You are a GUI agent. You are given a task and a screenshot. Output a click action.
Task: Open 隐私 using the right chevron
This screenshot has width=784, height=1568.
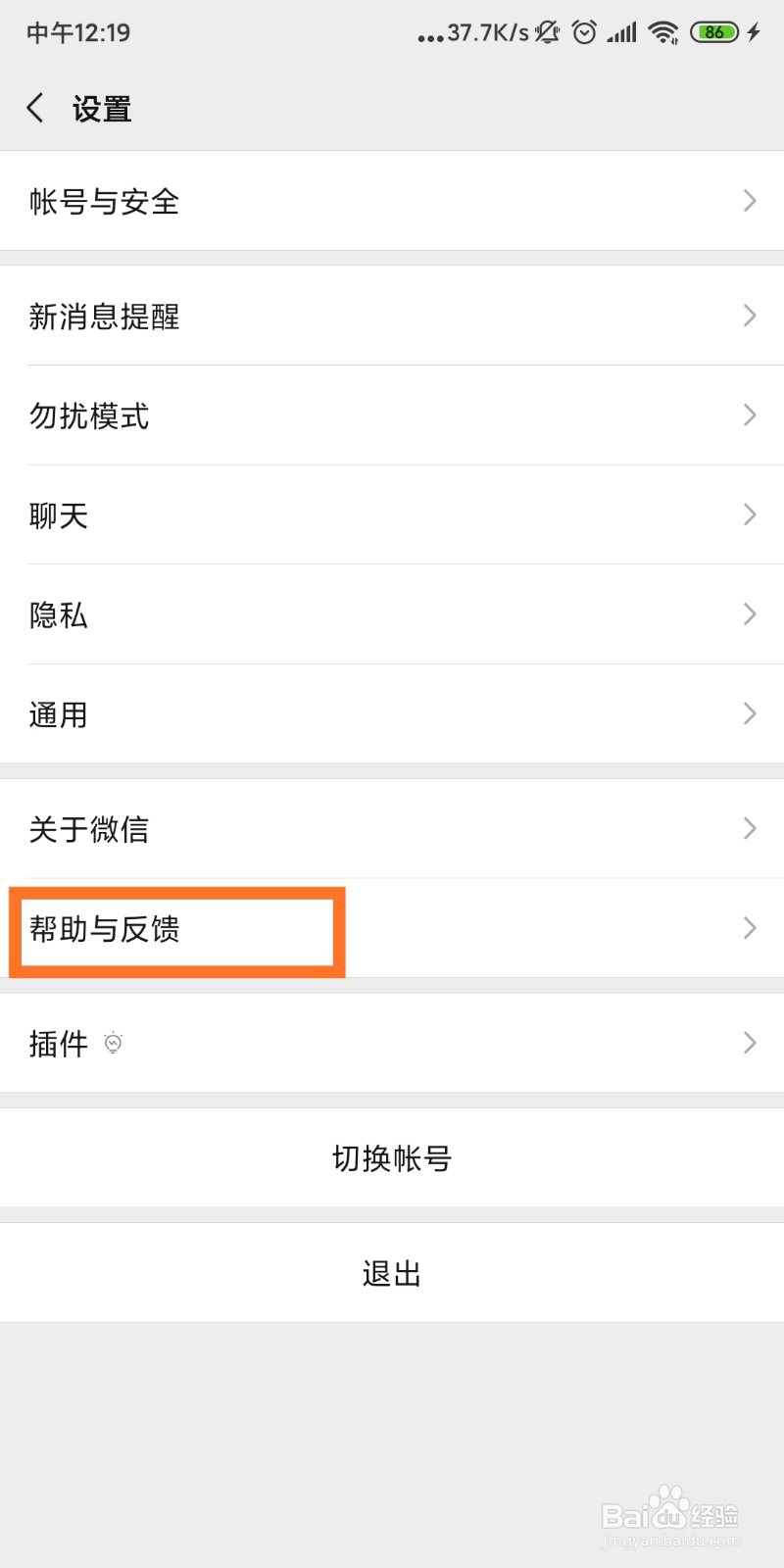click(x=749, y=614)
